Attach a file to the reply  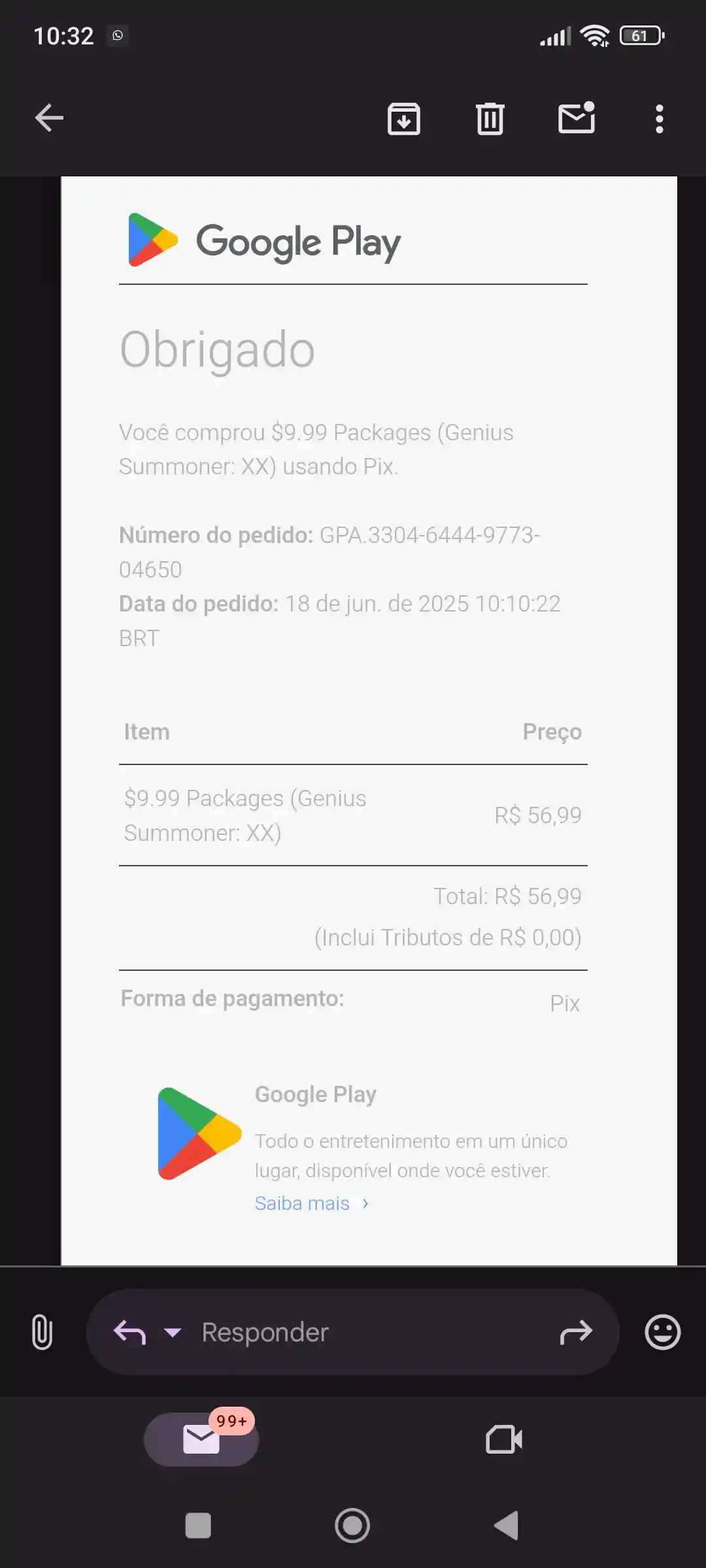42,1331
